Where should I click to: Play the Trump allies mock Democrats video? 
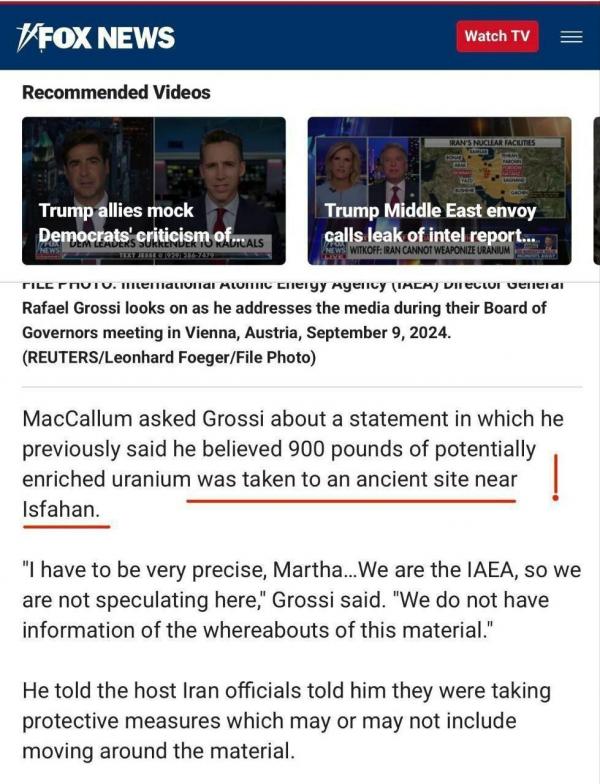click(153, 190)
